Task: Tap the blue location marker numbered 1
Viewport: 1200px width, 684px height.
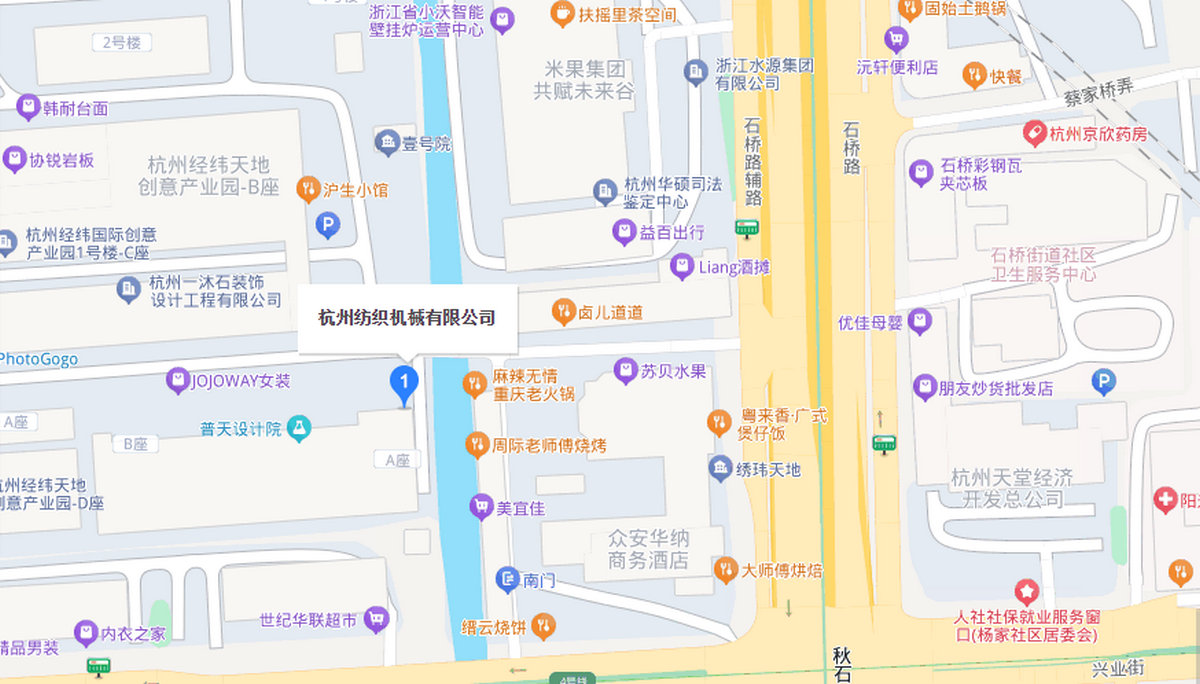Action: tap(403, 383)
